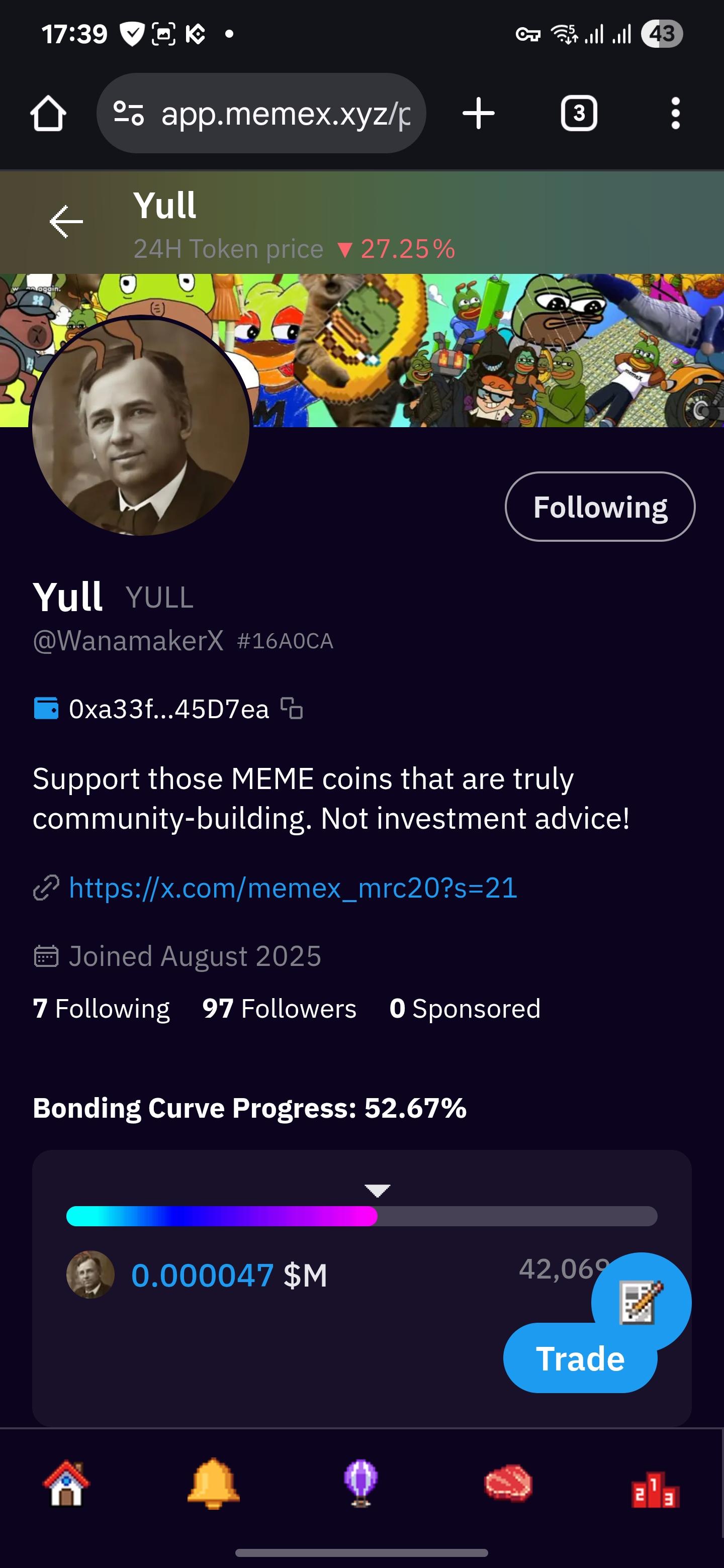Open the purple balloon tab
The image size is (724, 1568).
coord(360,1484)
